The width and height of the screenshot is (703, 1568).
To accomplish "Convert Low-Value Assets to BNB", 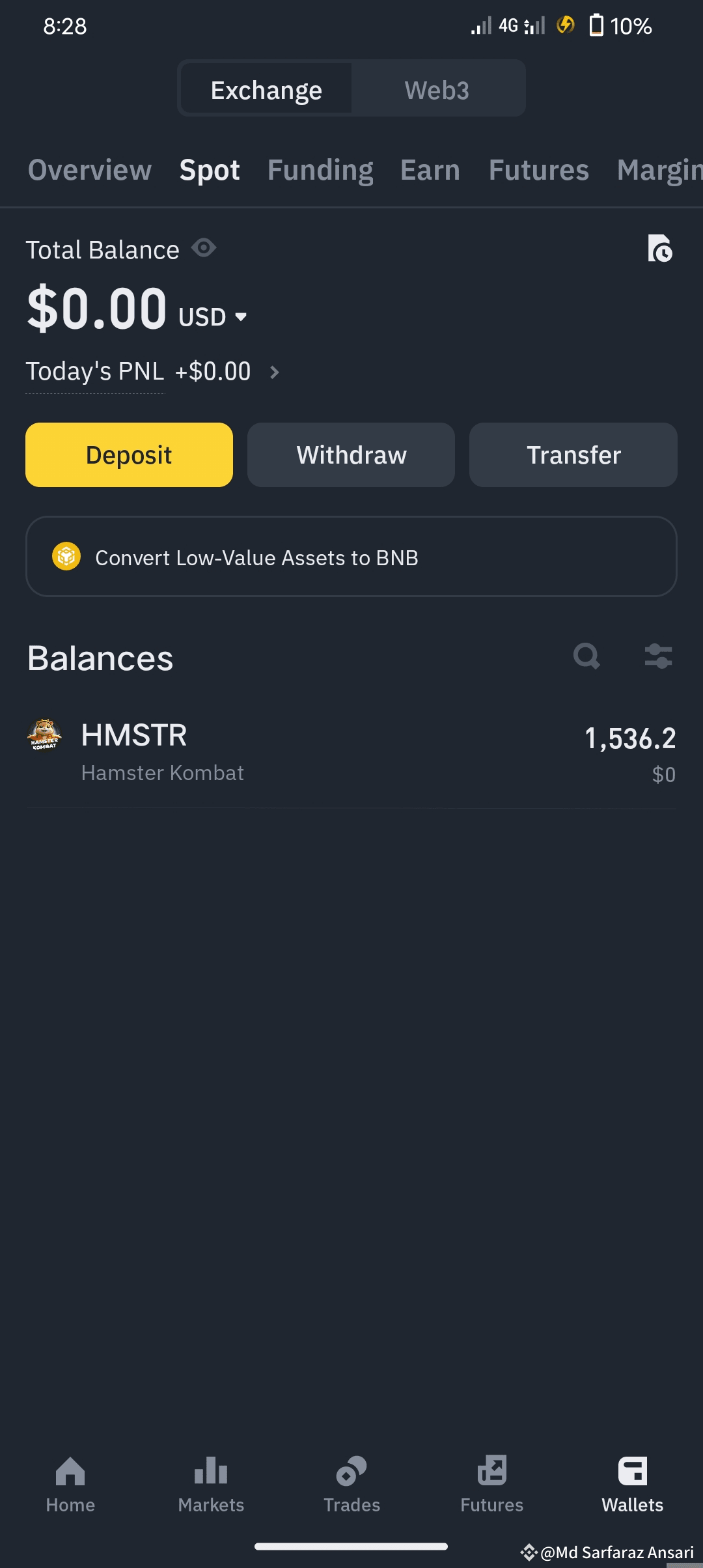I will point(351,557).
